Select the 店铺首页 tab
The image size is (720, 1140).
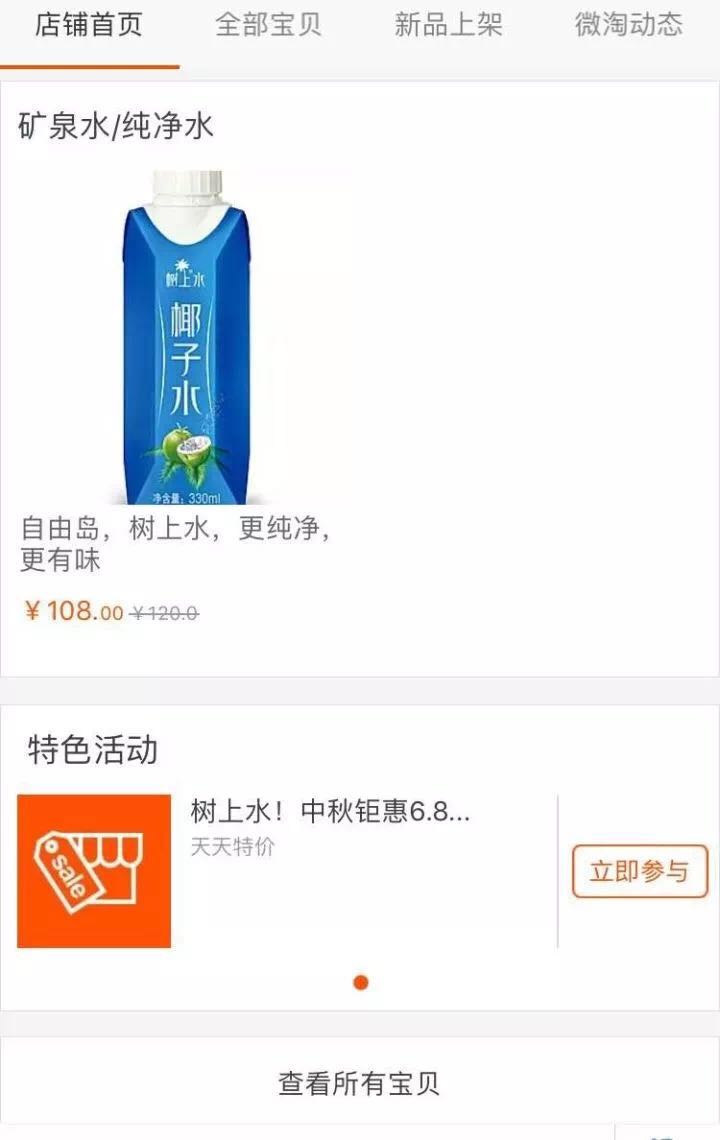pyautogui.click(x=88, y=25)
